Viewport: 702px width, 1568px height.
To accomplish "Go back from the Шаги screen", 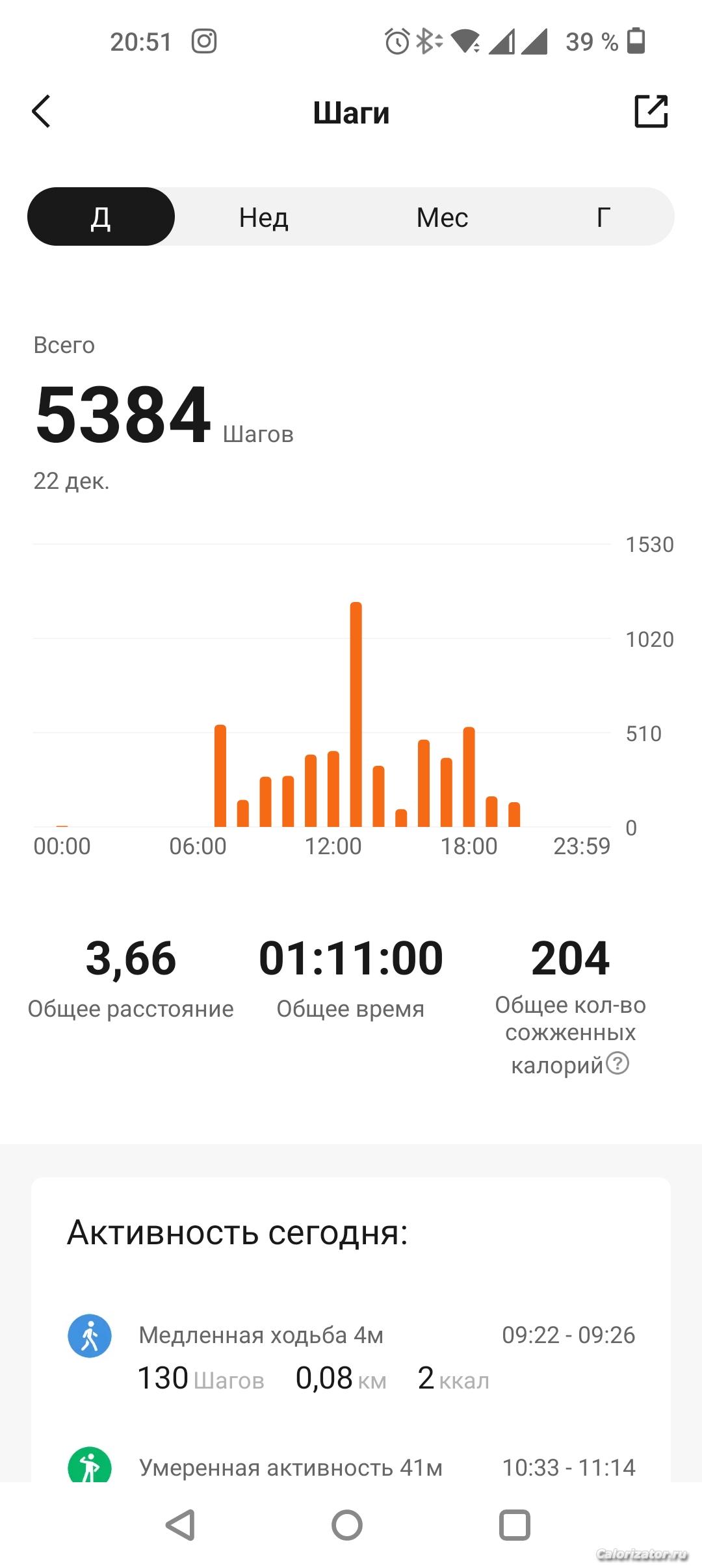I will tap(41, 112).
